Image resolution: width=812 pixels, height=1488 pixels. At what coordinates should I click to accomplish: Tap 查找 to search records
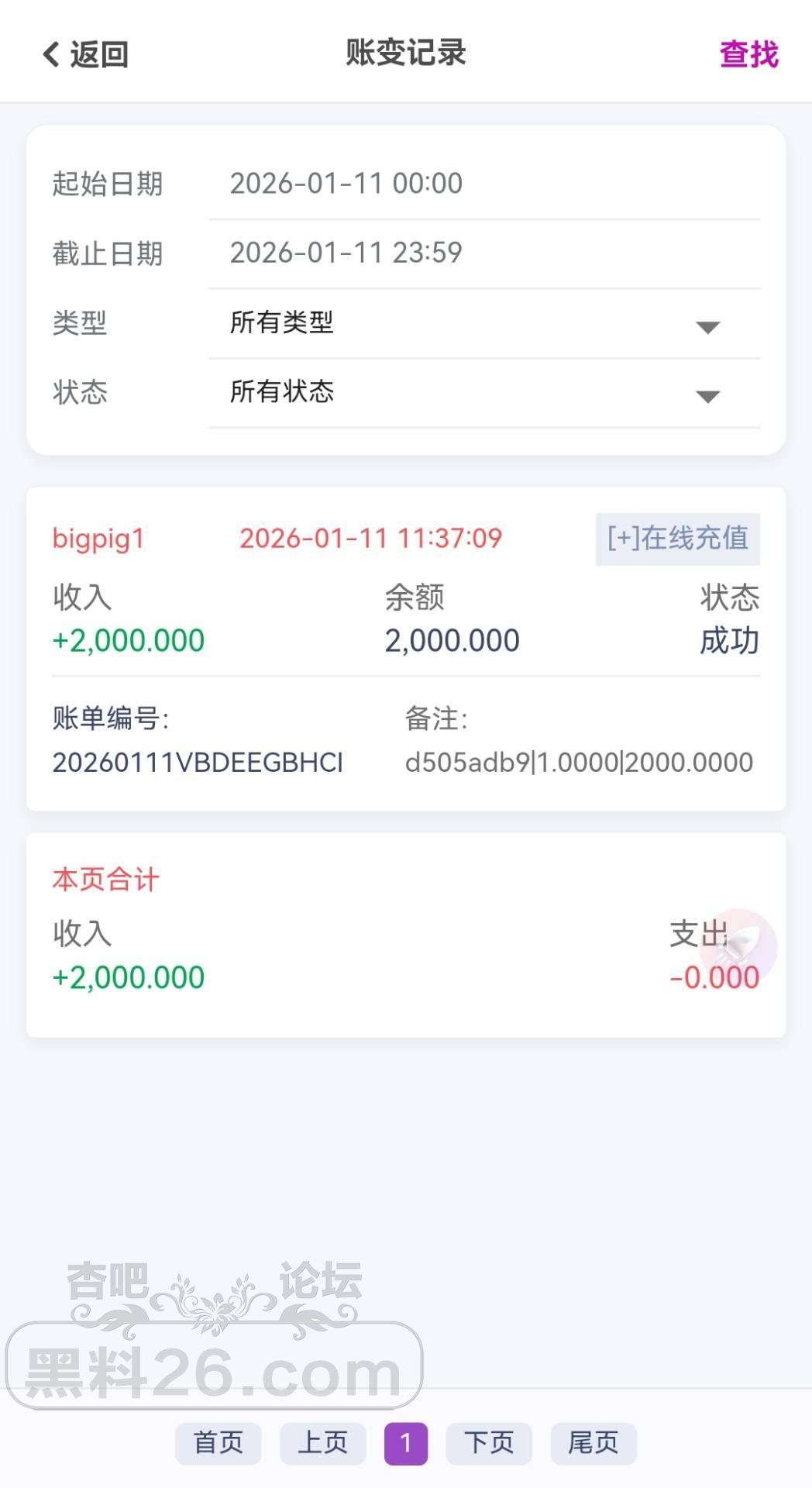click(x=748, y=54)
